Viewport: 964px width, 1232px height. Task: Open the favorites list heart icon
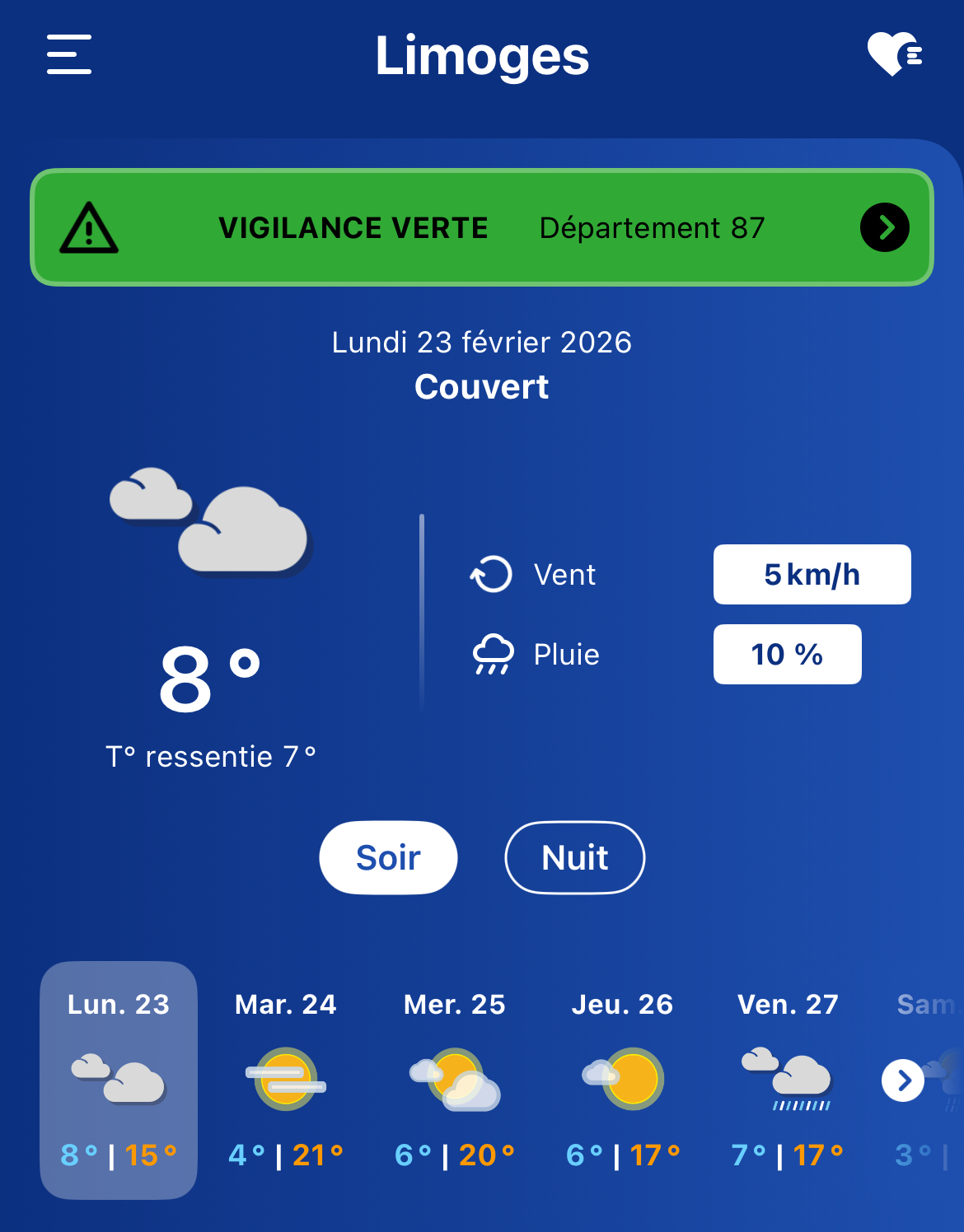tap(894, 54)
